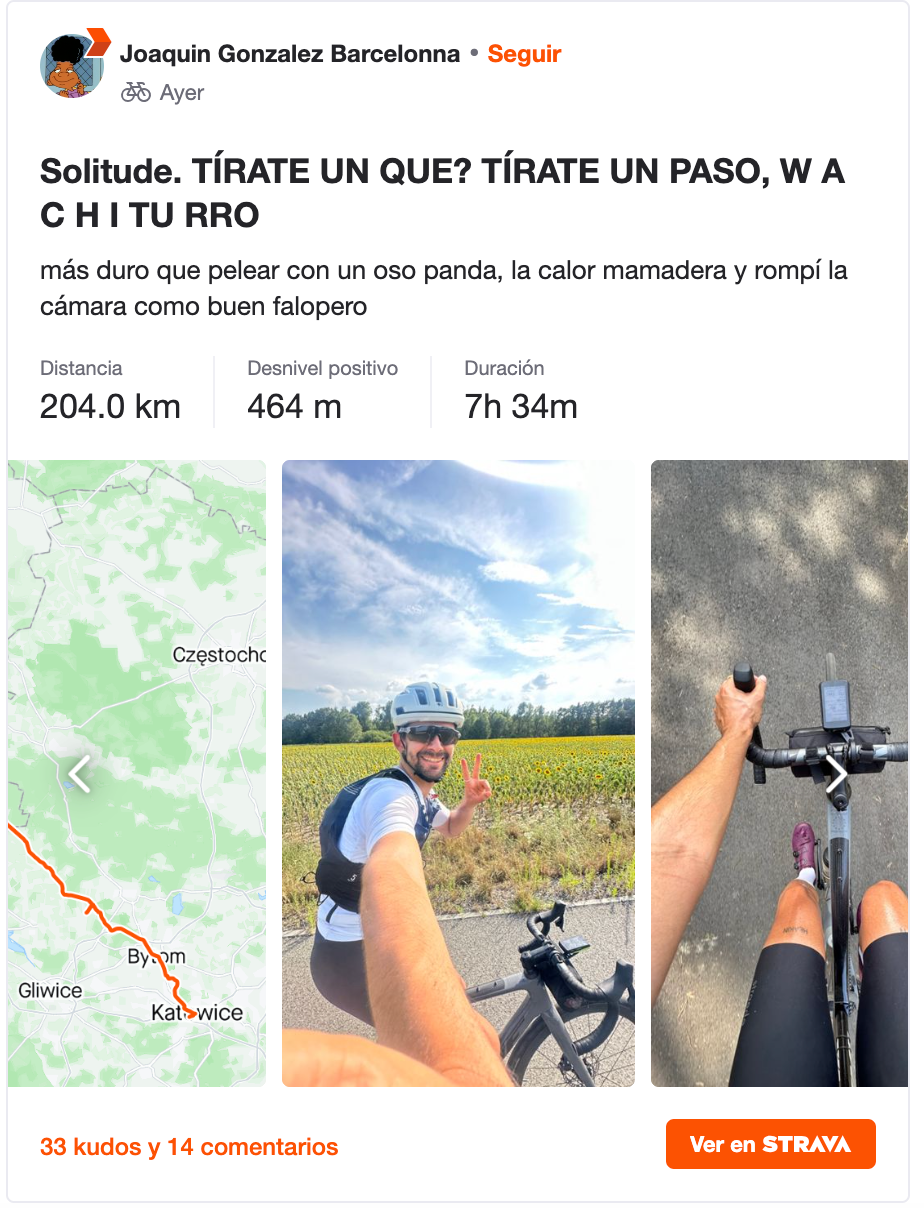View 33 kudos y 14 comentarios
The image size is (924, 1208).
pos(189,1147)
